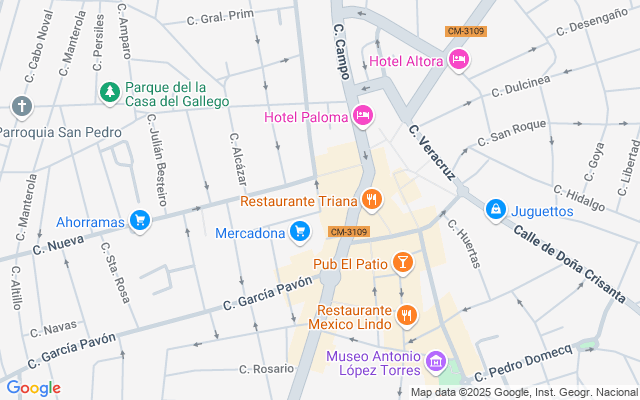Image resolution: width=640 pixels, height=400 pixels.
Task: Tap the Restaurante Triana pin
Action: pos(372,200)
